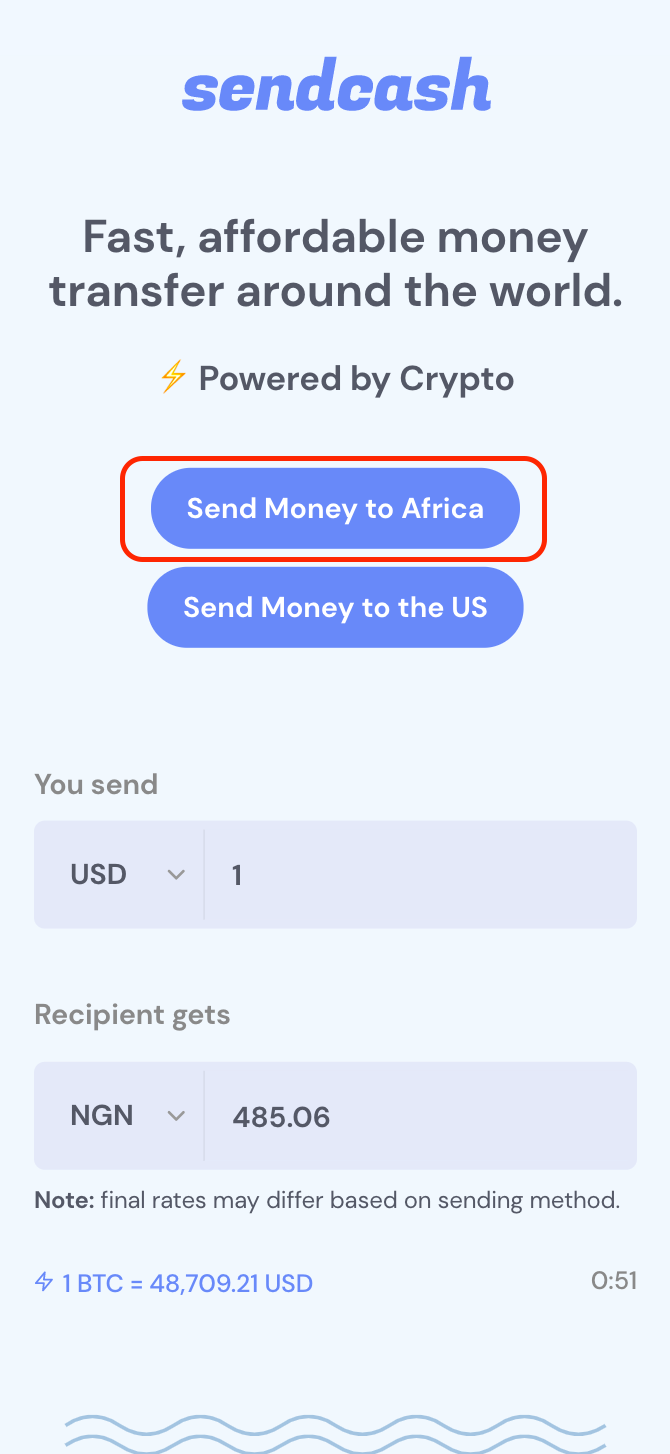This screenshot has height=1454, width=670.
Task: Tap Send Money to Africa button
Action: [x=335, y=508]
